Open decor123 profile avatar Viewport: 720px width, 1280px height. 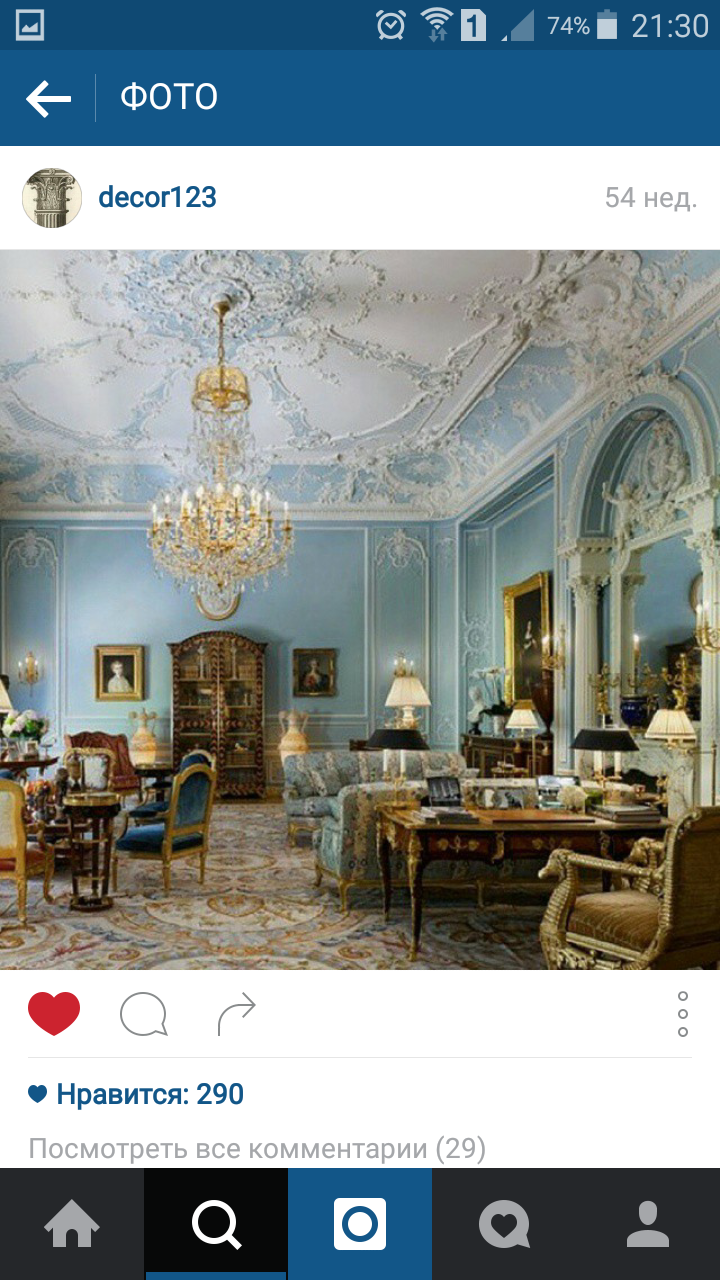[52, 198]
